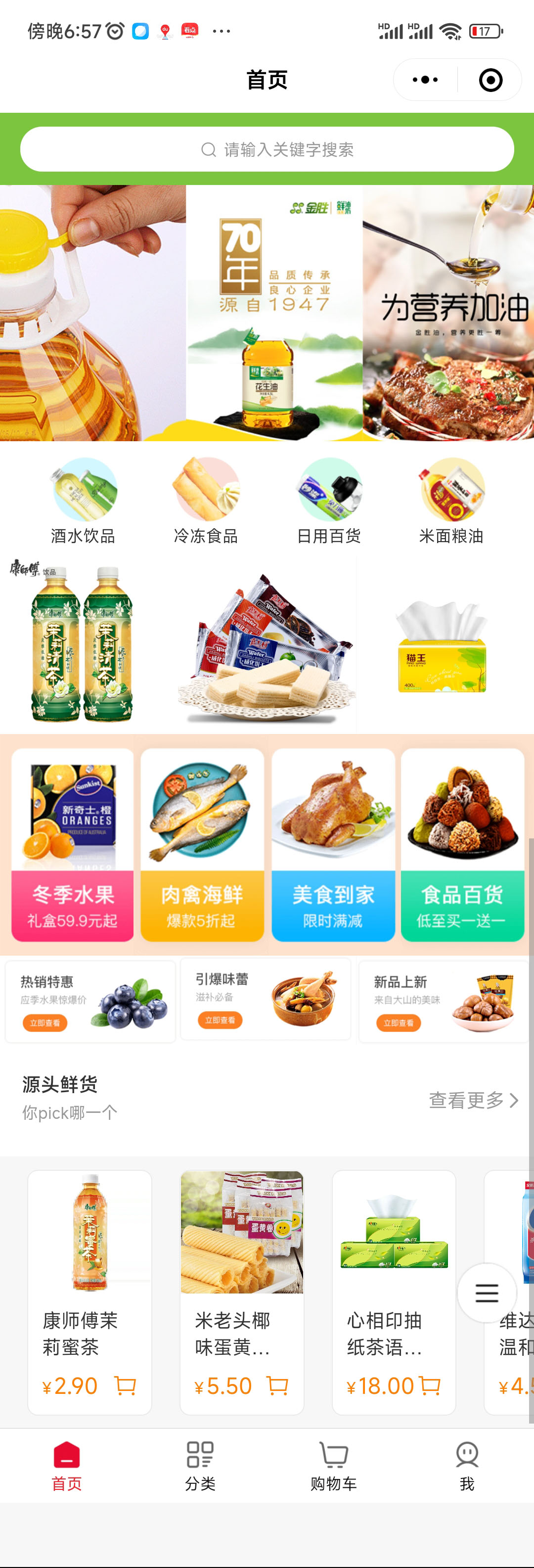The image size is (534, 1568).
Task: Tap the keyword search box
Action: pos(267,149)
